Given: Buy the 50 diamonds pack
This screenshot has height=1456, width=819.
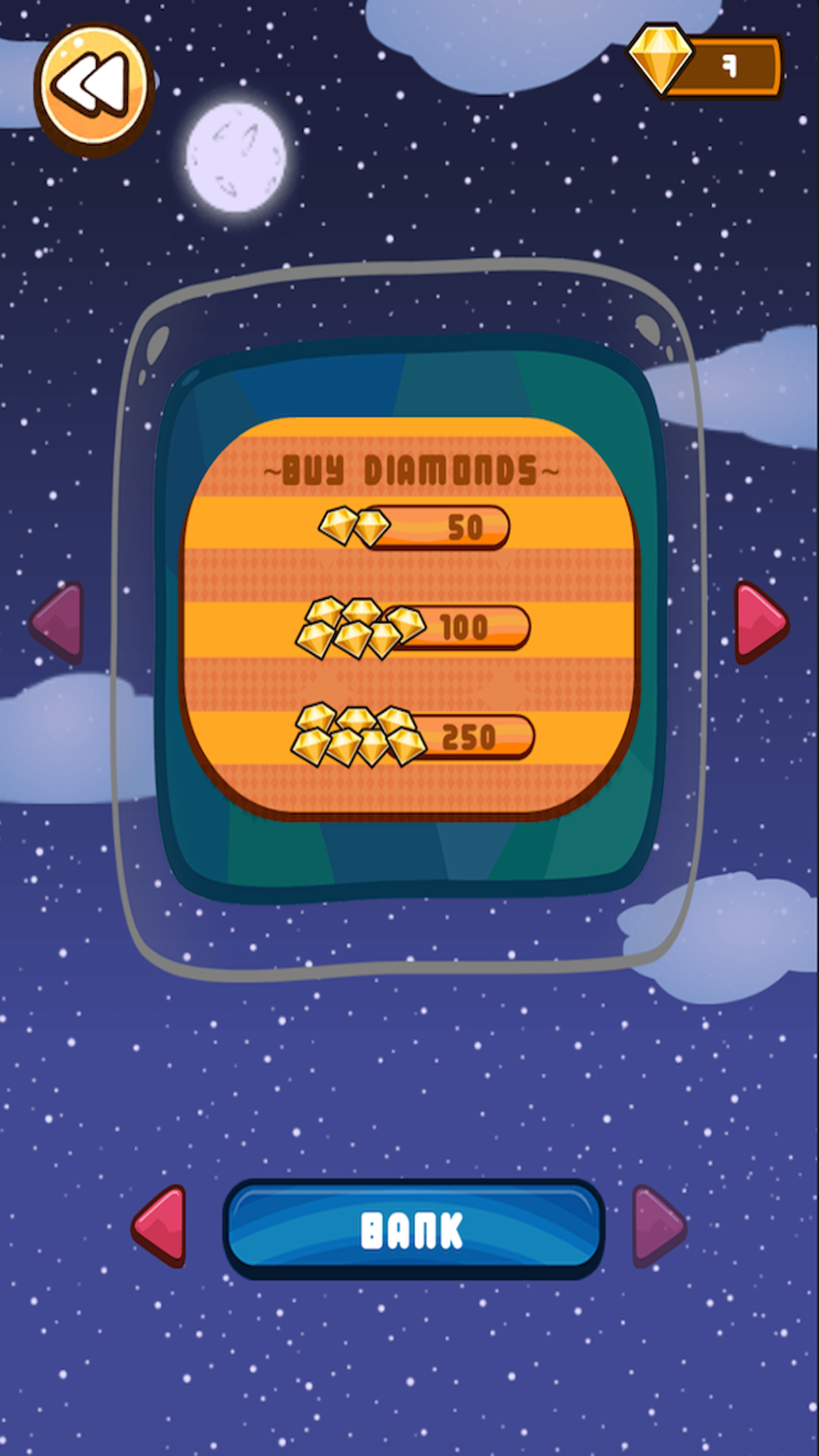Looking at the screenshot, I should (x=414, y=527).
